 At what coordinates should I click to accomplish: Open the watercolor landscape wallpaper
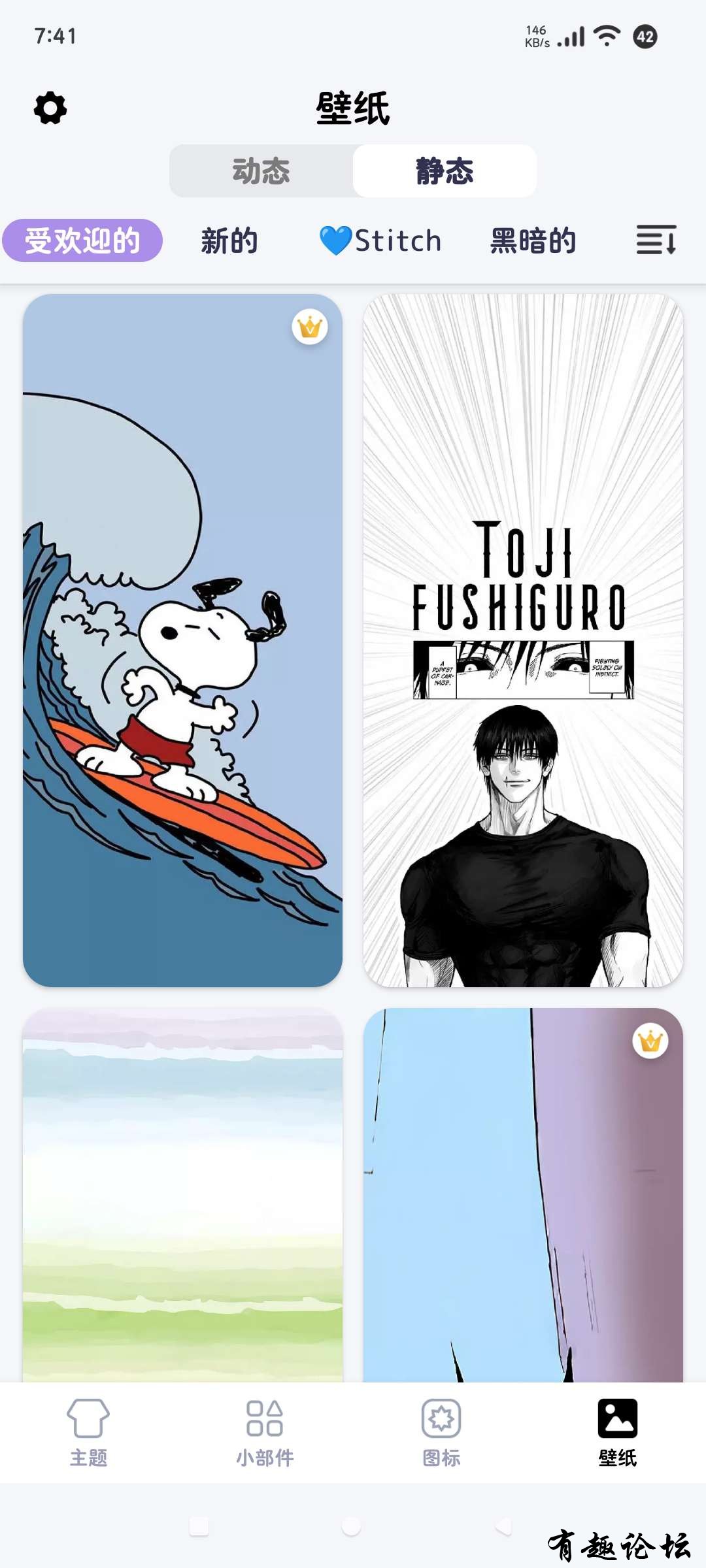183,1196
